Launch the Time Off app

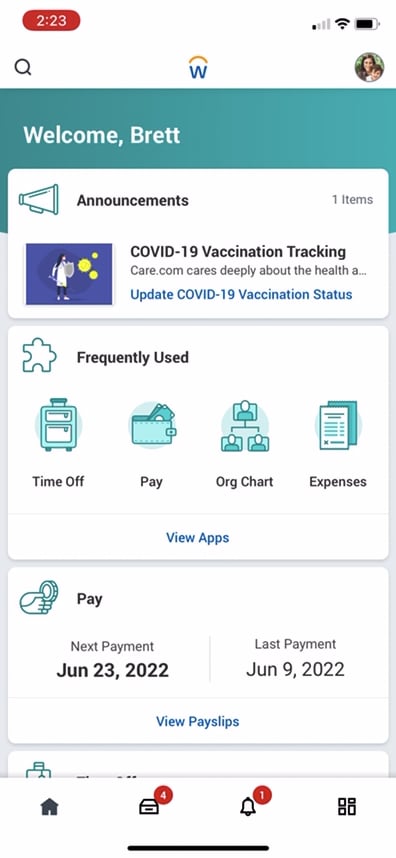coord(59,443)
